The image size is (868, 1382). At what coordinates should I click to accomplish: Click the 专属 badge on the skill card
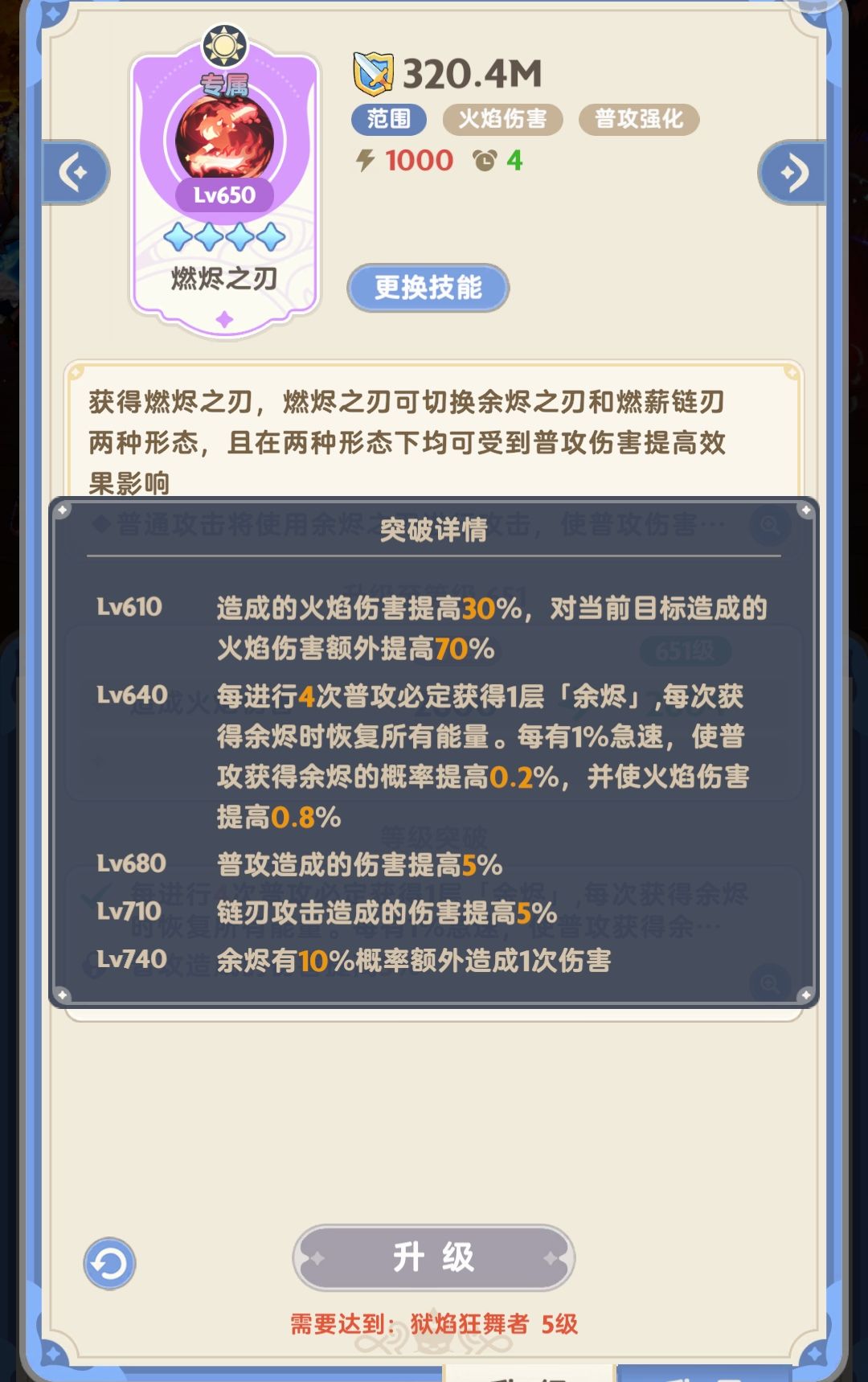[x=226, y=83]
